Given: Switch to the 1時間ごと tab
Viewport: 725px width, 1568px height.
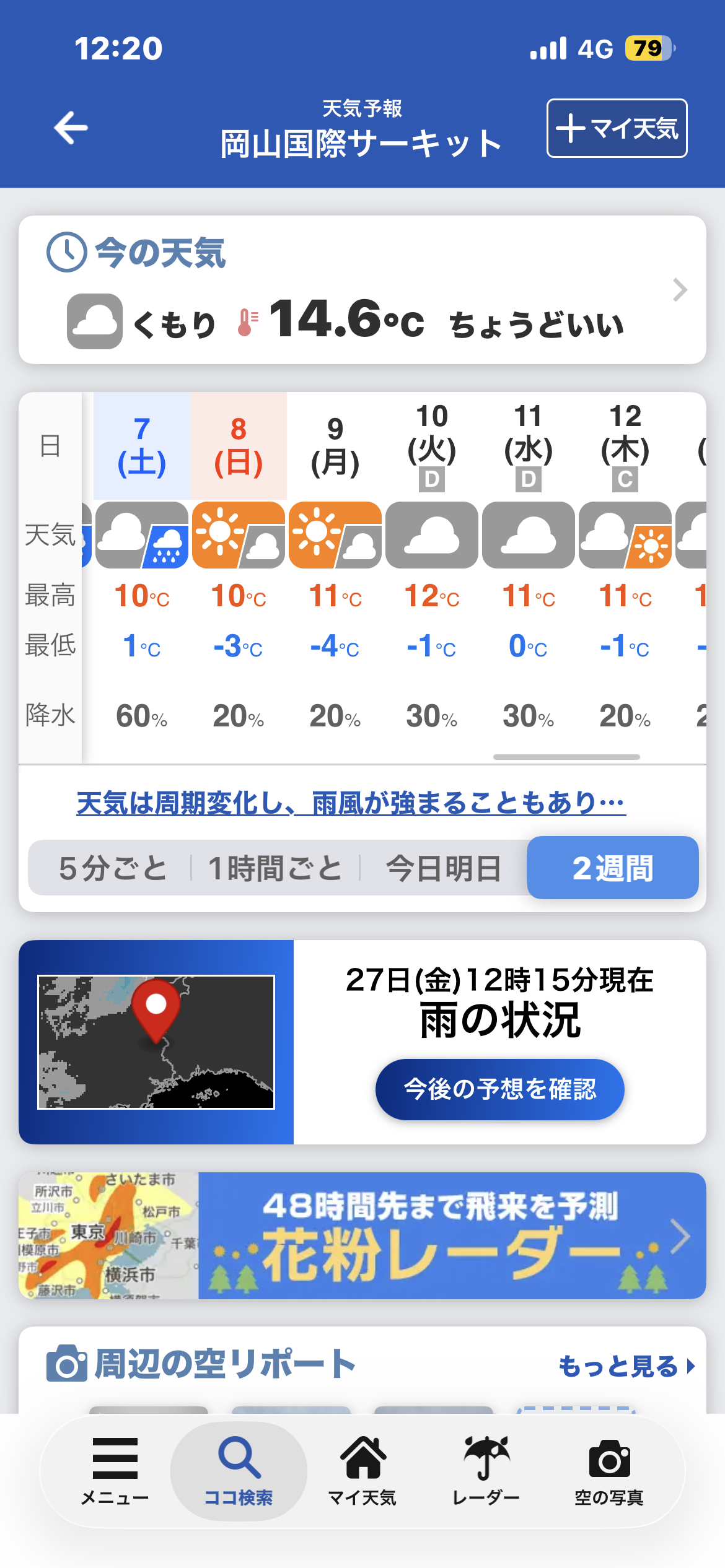Looking at the screenshot, I should tap(275, 868).
